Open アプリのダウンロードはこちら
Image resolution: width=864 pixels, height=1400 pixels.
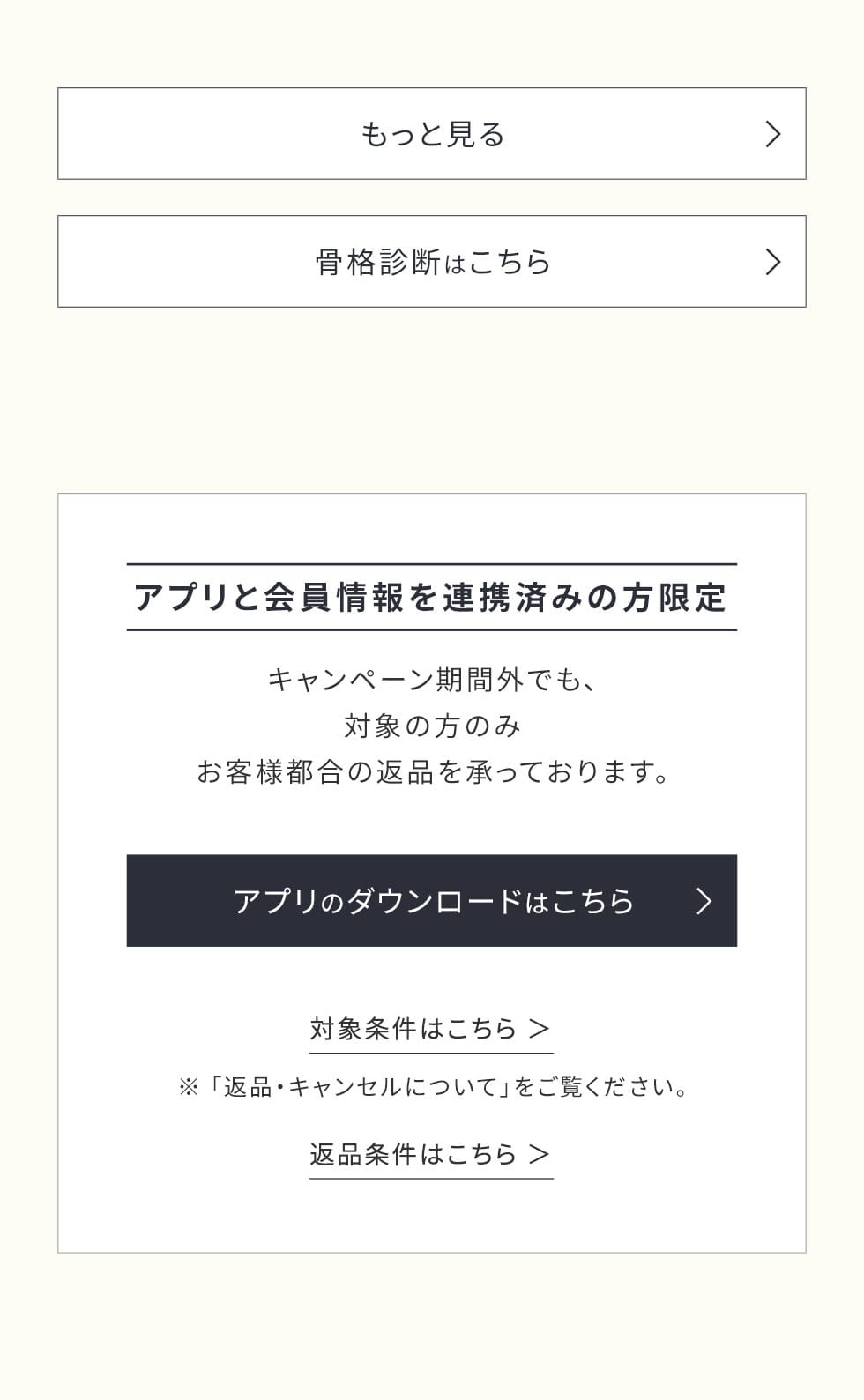pos(431,901)
